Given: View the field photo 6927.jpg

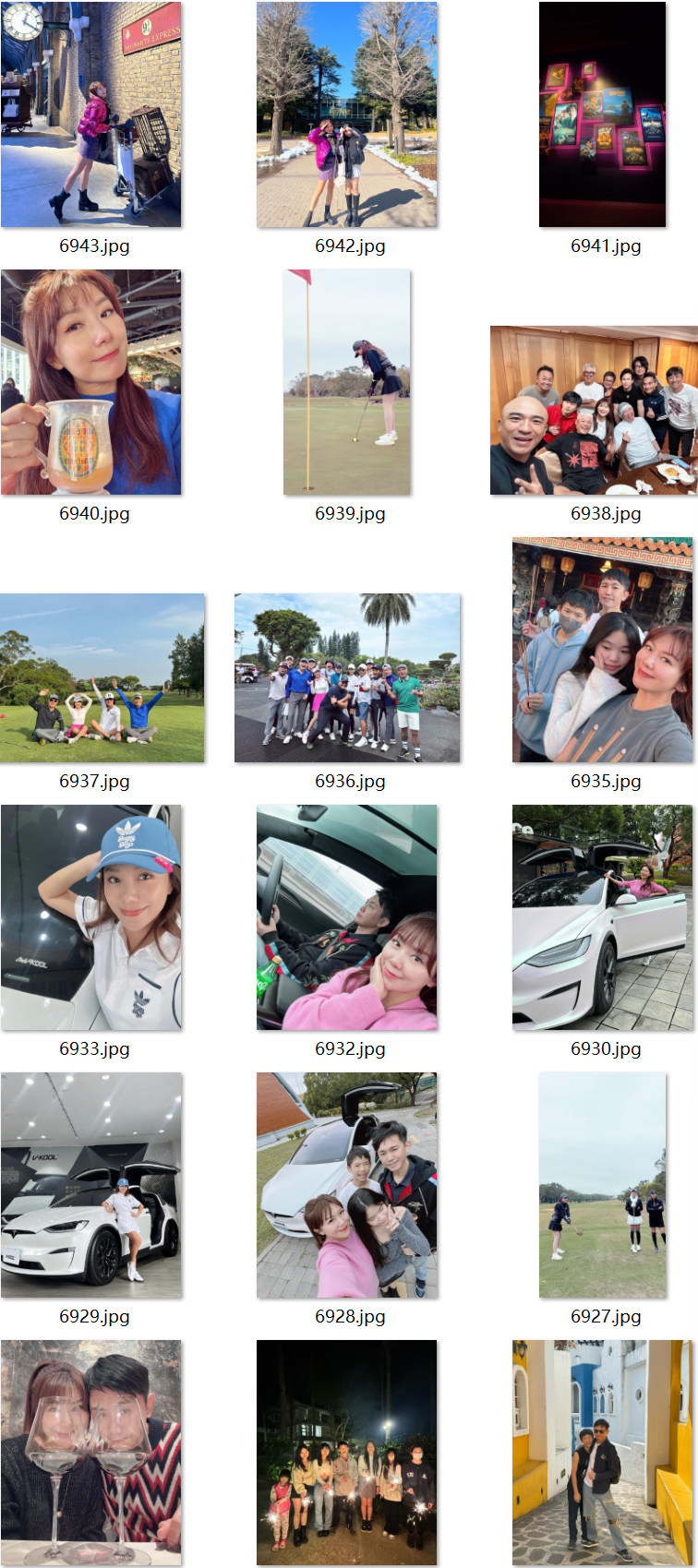Looking at the screenshot, I should pos(602,1185).
